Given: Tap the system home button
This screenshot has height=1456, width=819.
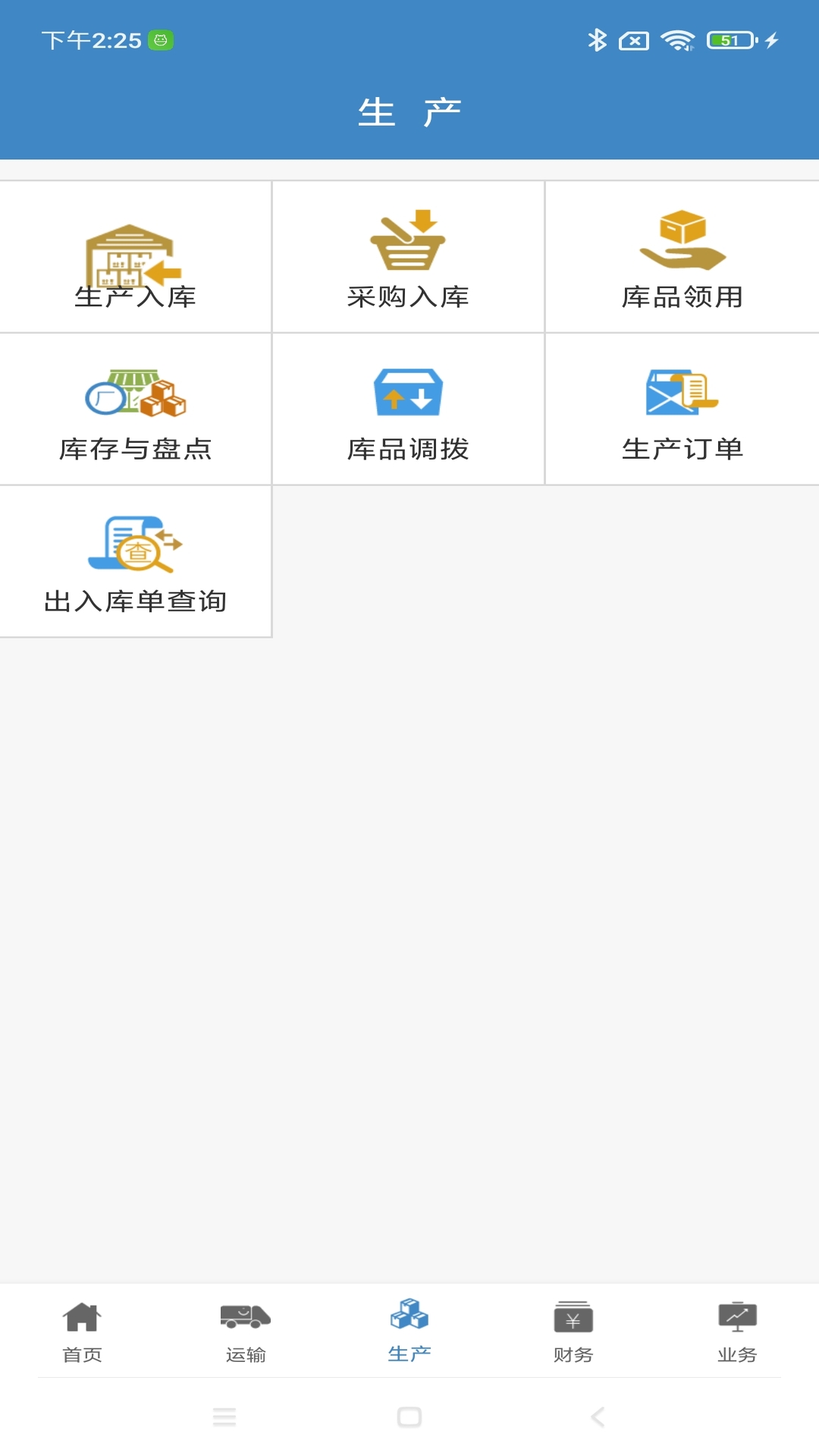Looking at the screenshot, I should point(409,1417).
